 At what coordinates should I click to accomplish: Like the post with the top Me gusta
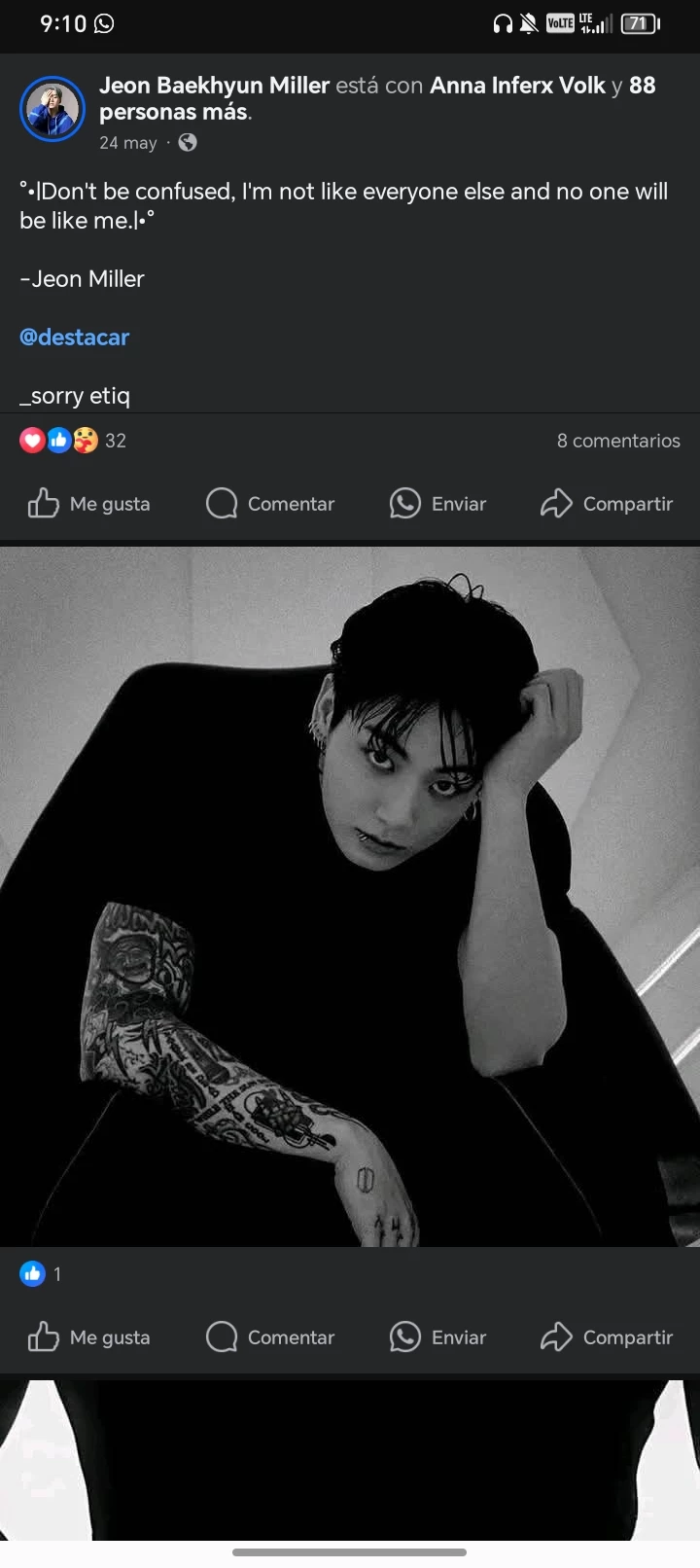click(89, 504)
